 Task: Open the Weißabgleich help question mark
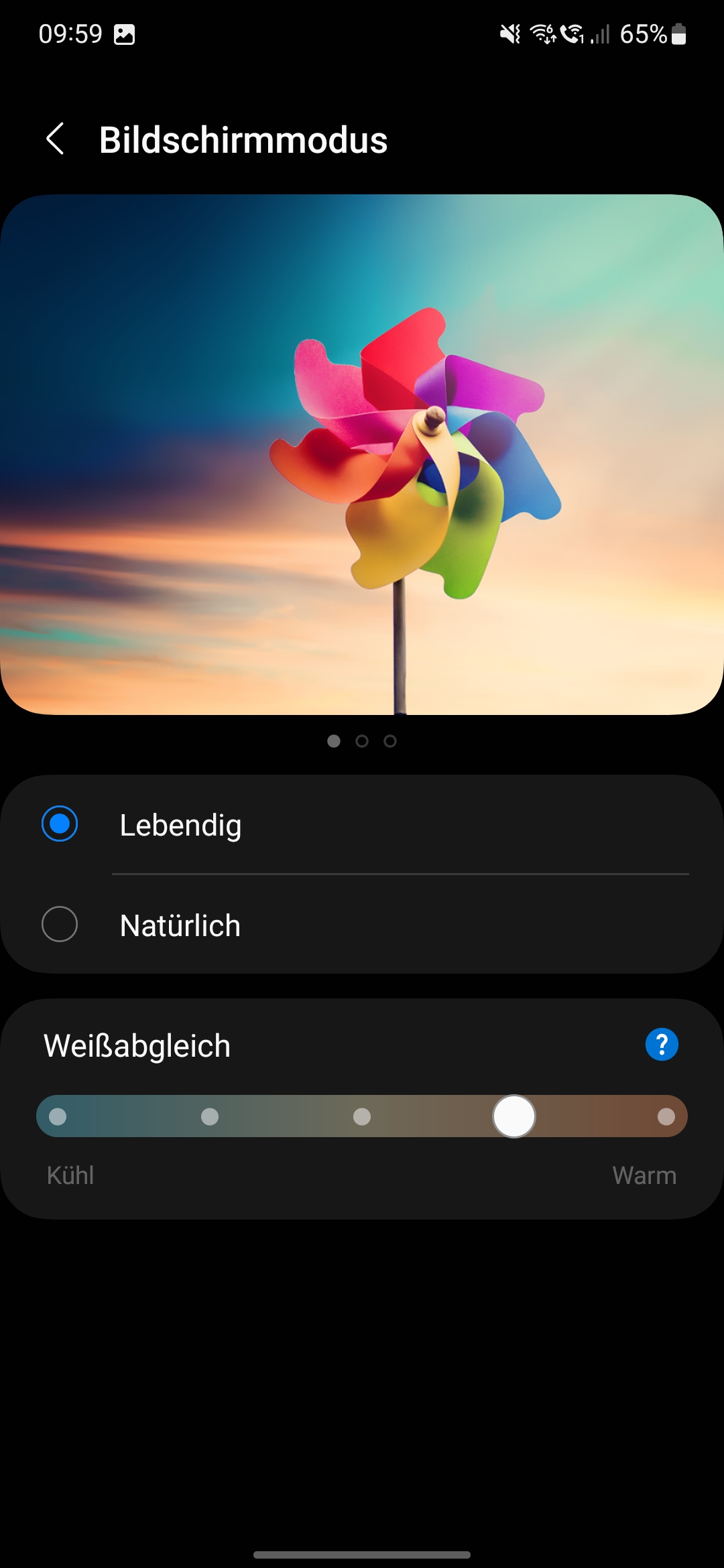(x=662, y=1044)
